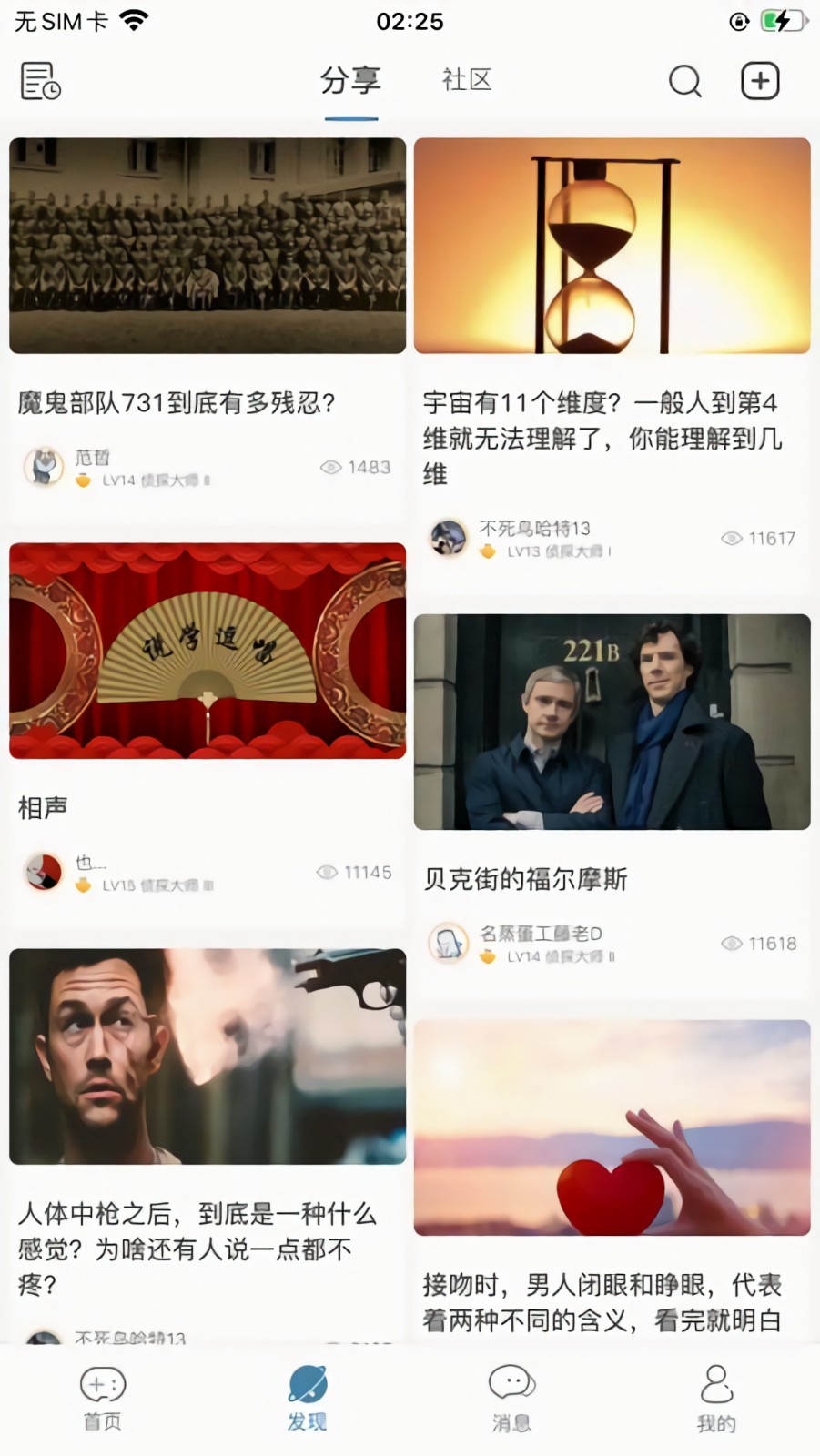
Task: Tap the 221B Sherlock cover image
Action: click(x=612, y=721)
